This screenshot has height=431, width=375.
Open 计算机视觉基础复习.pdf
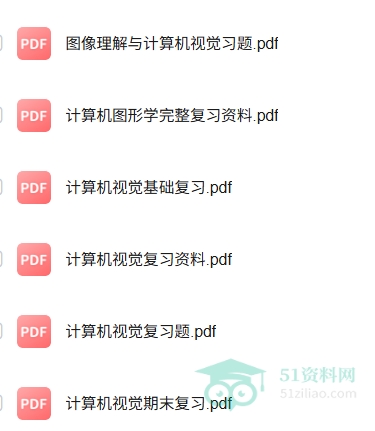click(x=149, y=188)
